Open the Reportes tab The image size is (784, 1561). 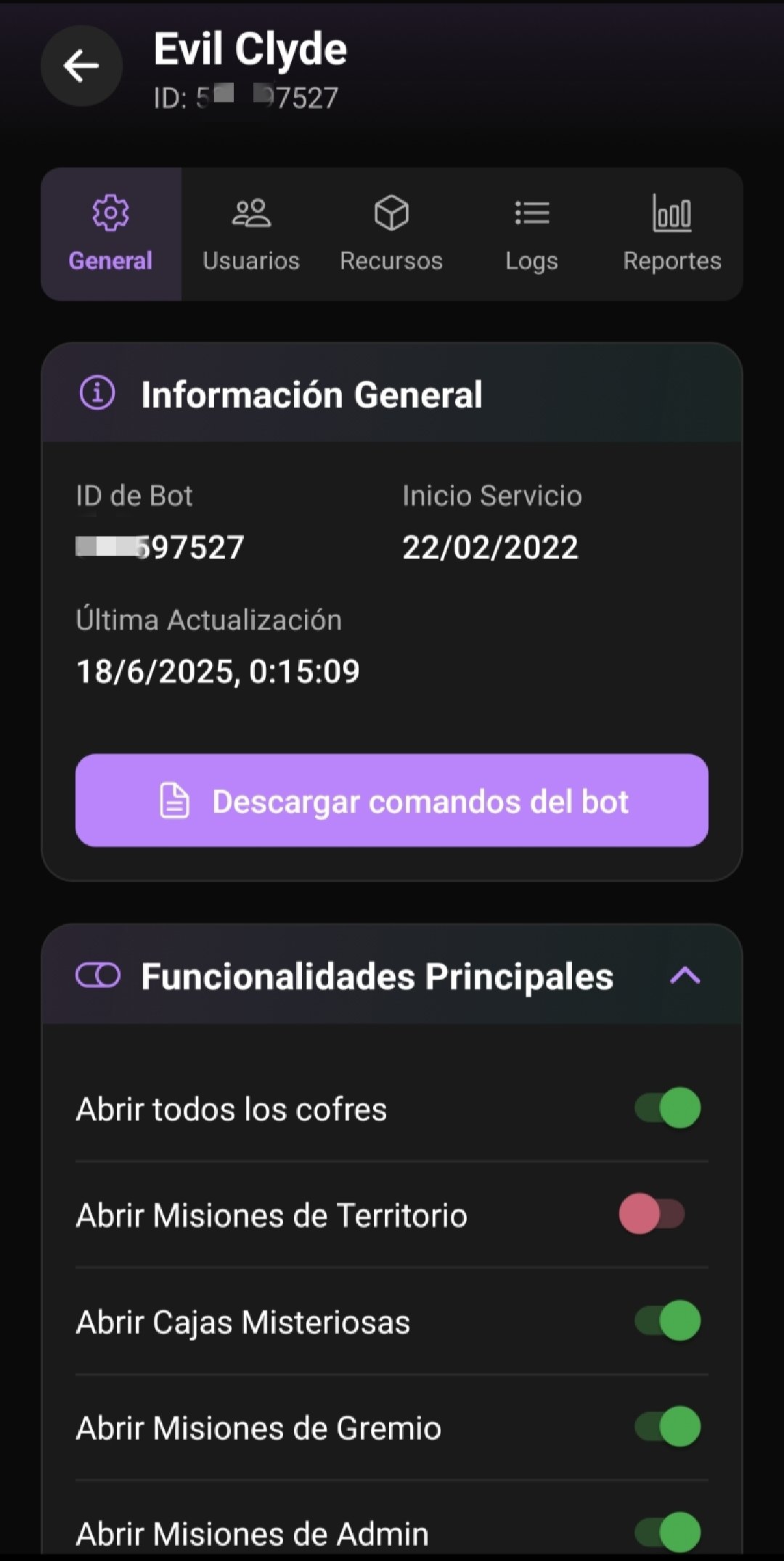click(x=671, y=232)
